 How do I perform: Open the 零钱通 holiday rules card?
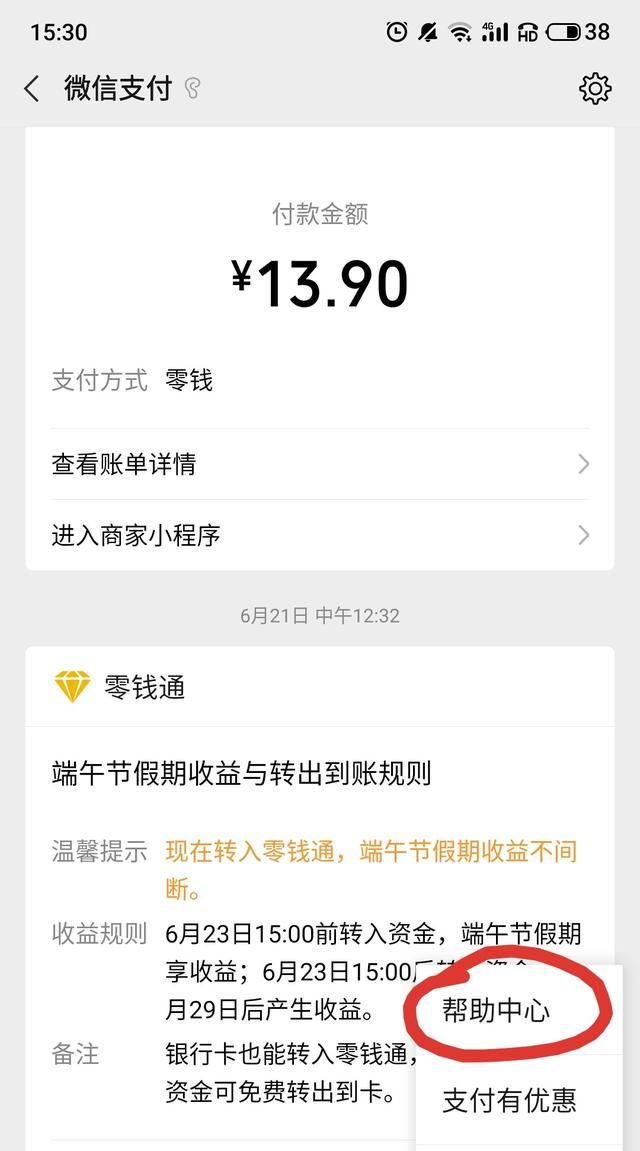[240, 773]
